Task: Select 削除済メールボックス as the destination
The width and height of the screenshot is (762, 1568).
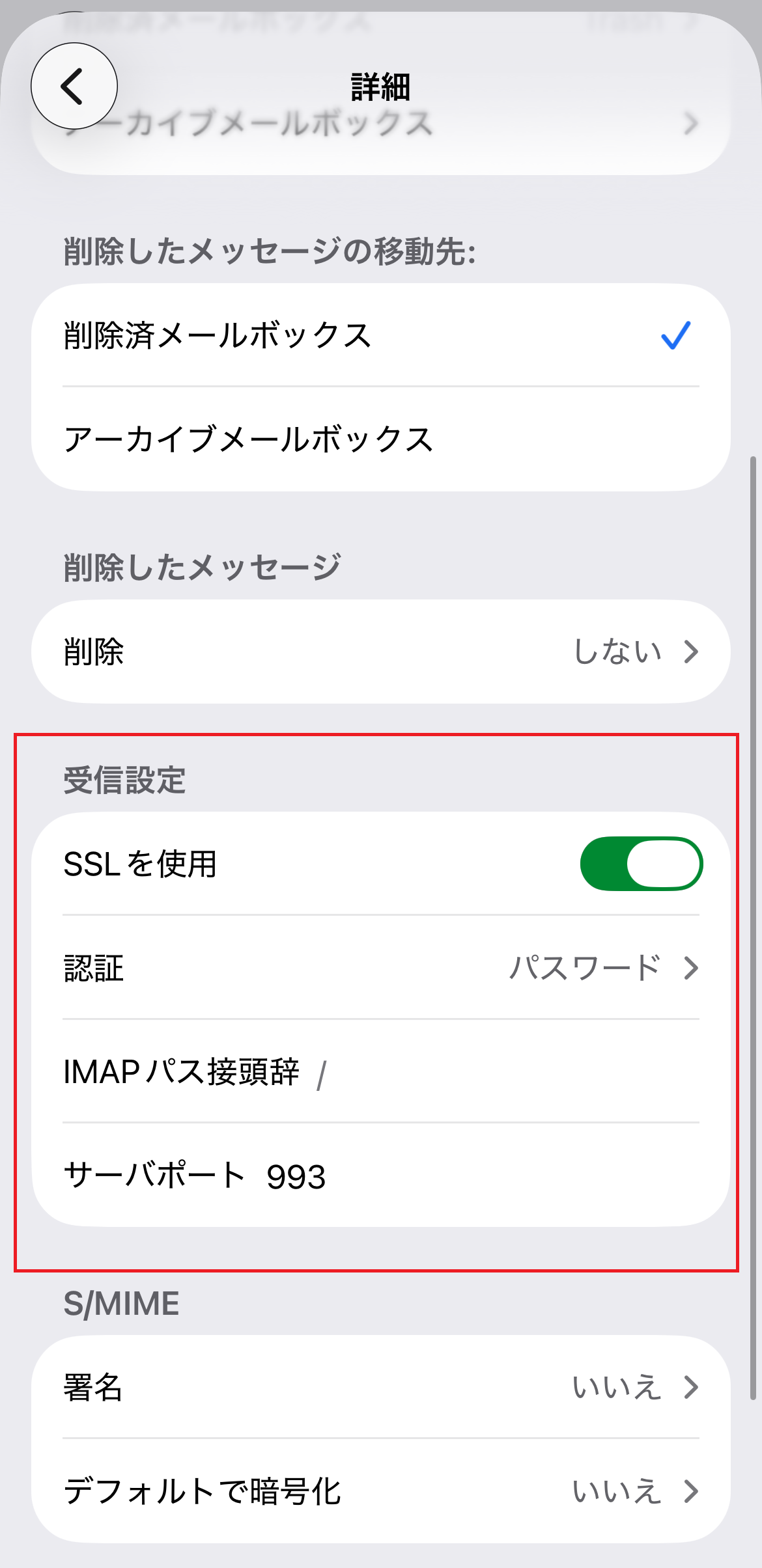Action: pyautogui.click(x=380, y=335)
